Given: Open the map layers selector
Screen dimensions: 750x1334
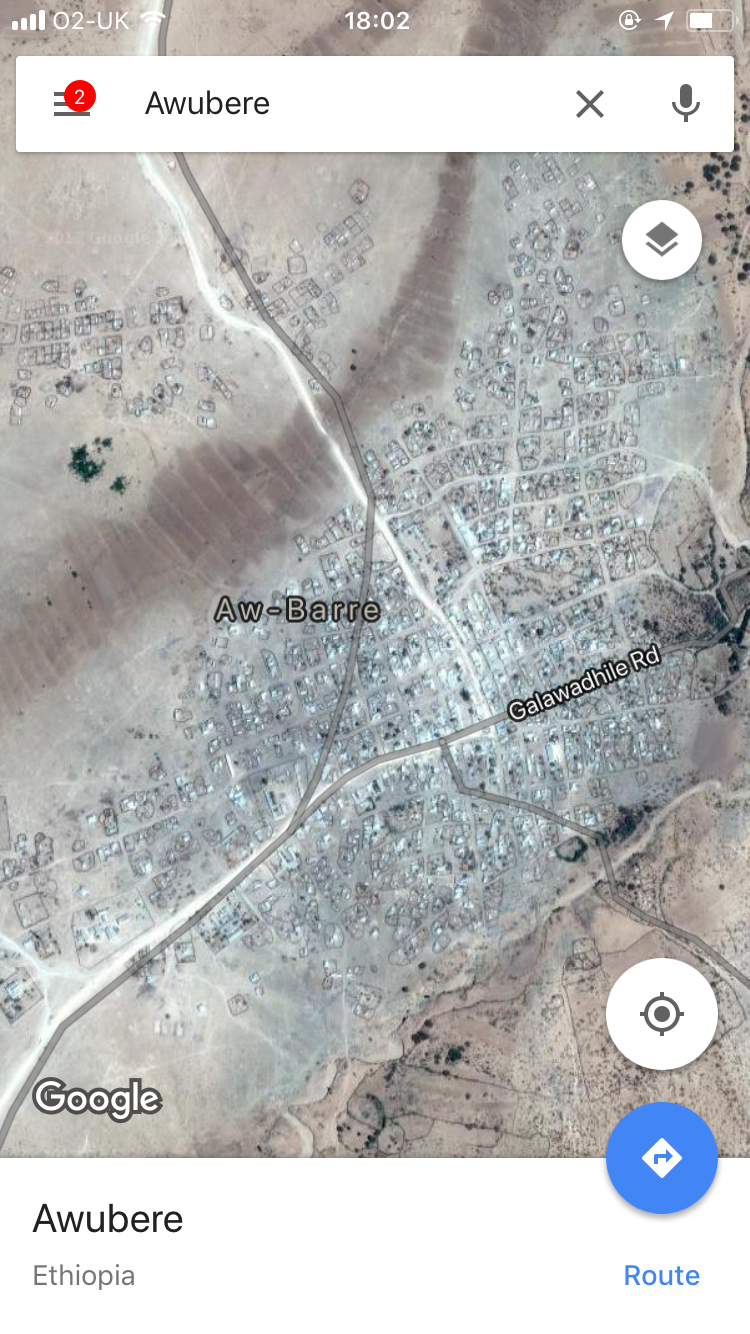Looking at the screenshot, I should click(661, 240).
